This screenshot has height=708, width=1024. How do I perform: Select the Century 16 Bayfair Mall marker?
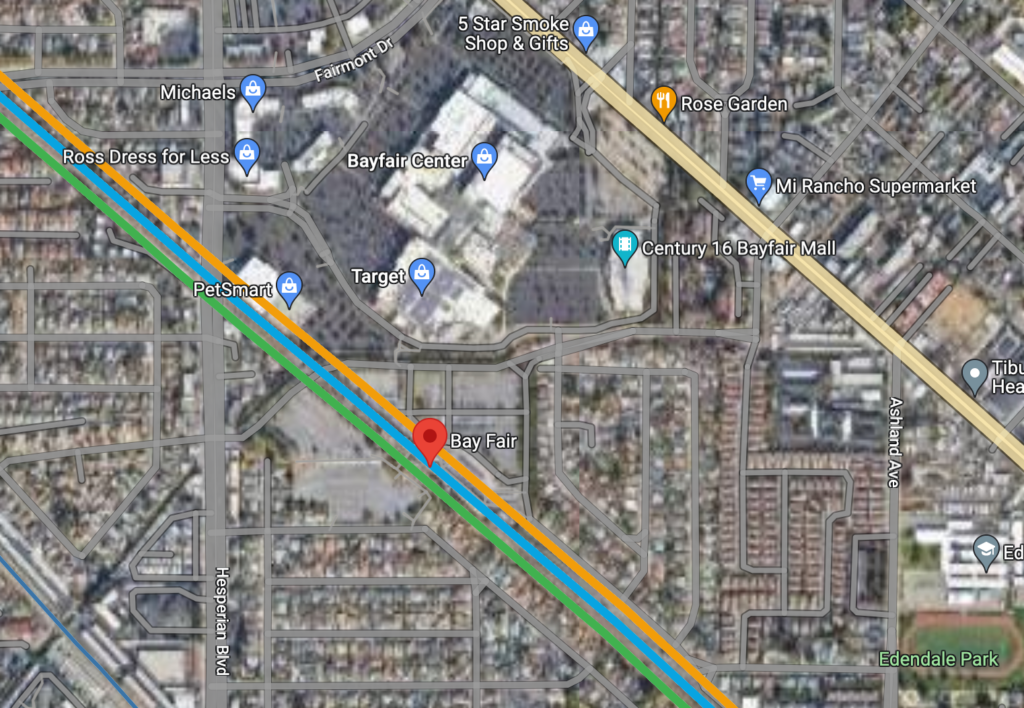(x=625, y=246)
